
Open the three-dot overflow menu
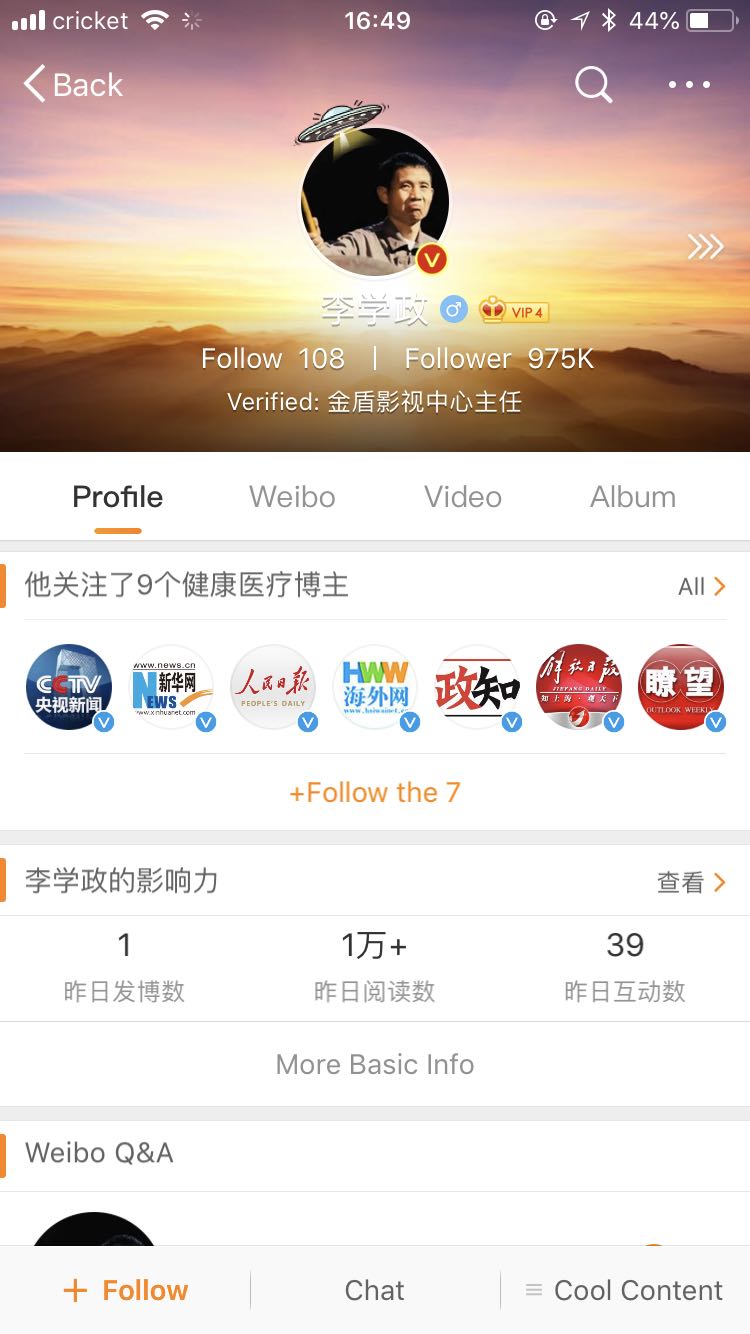tap(689, 85)
